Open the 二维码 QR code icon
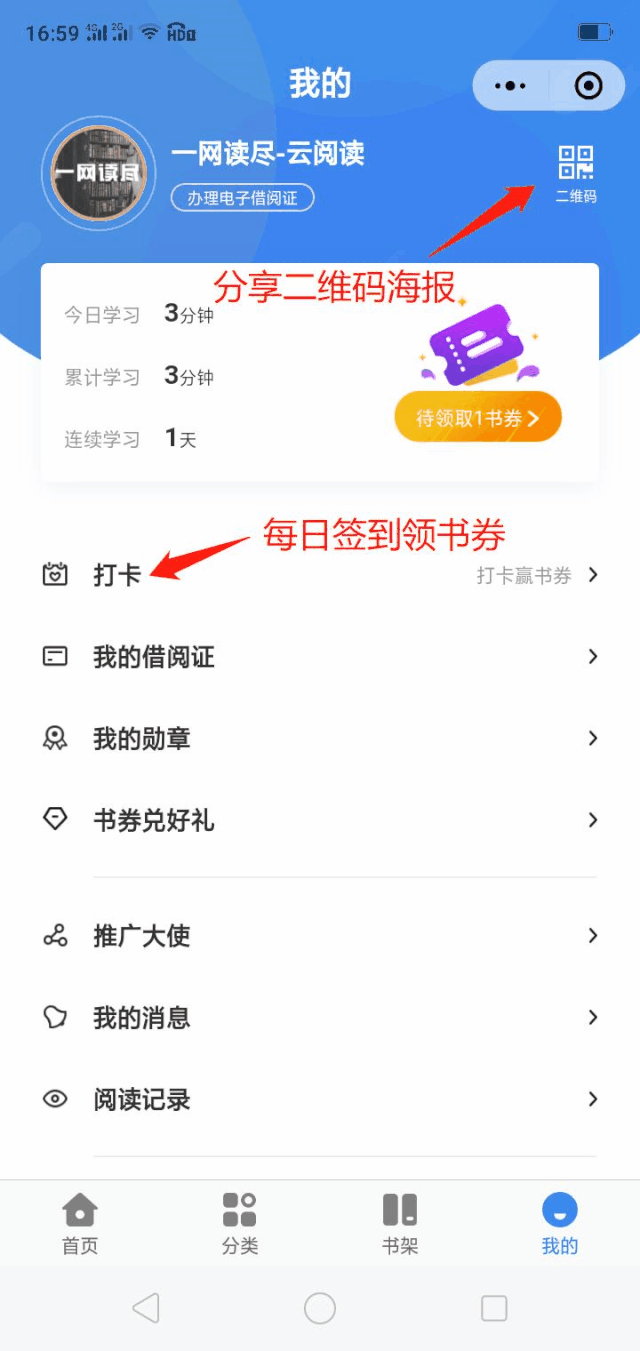Screen dimensions: 640x1351 [575, 172]
